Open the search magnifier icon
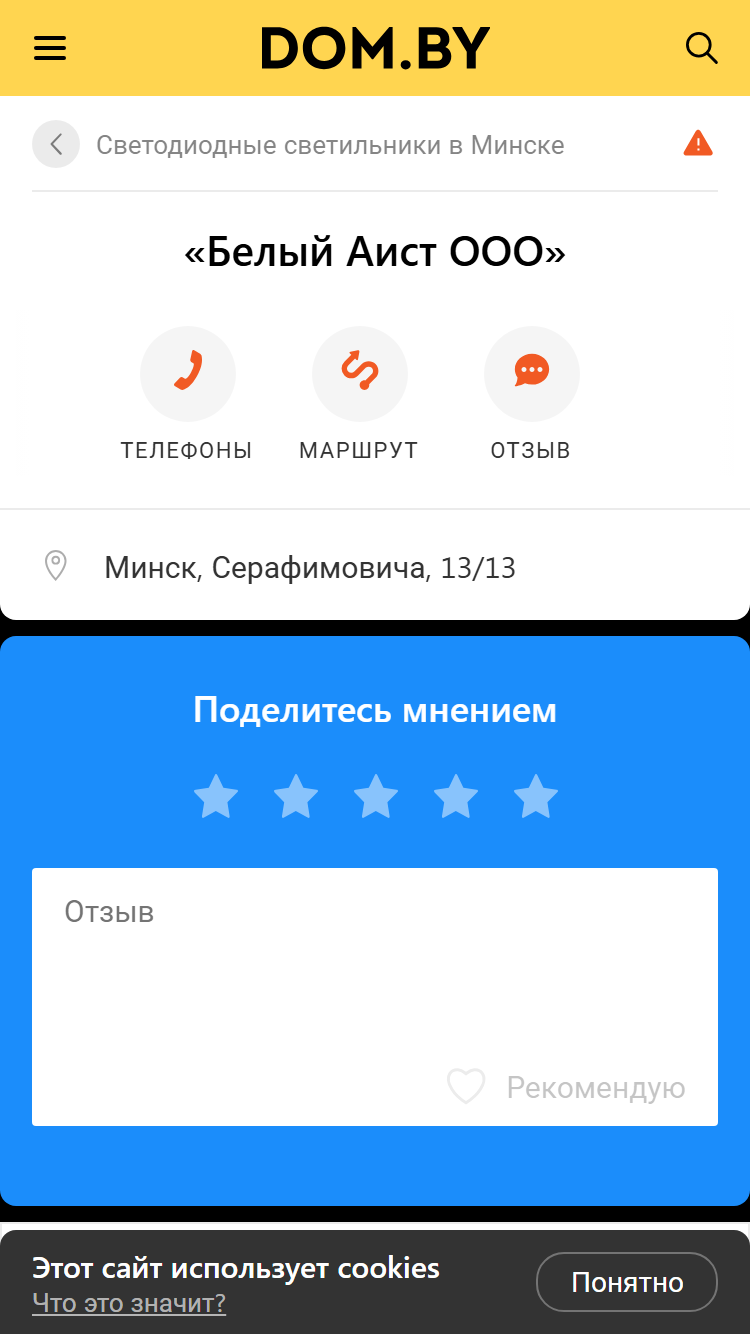Viewport: 750px width, 1334px height. click(x=701, y=48)
